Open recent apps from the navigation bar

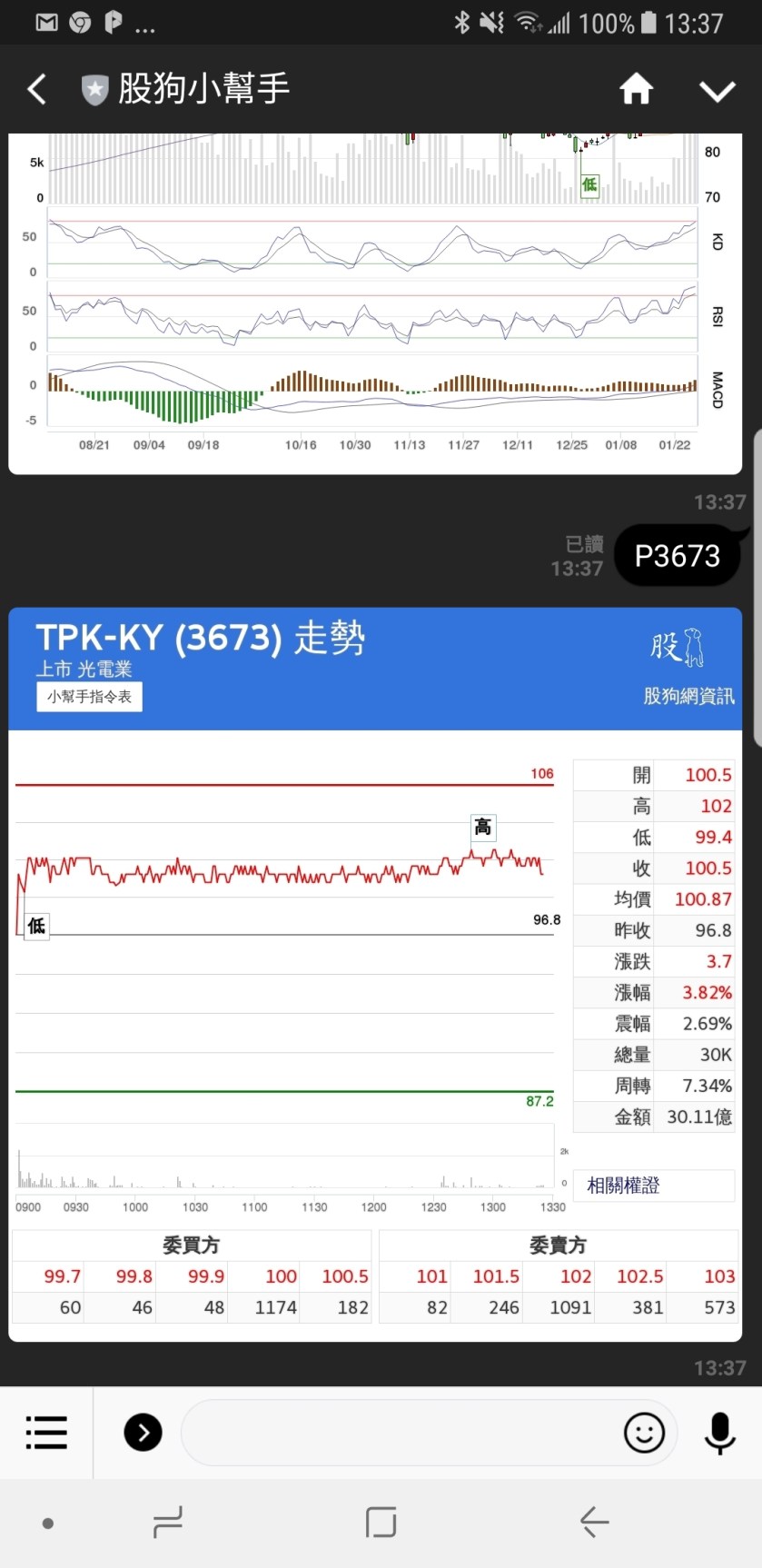(x=168, y=1522)
